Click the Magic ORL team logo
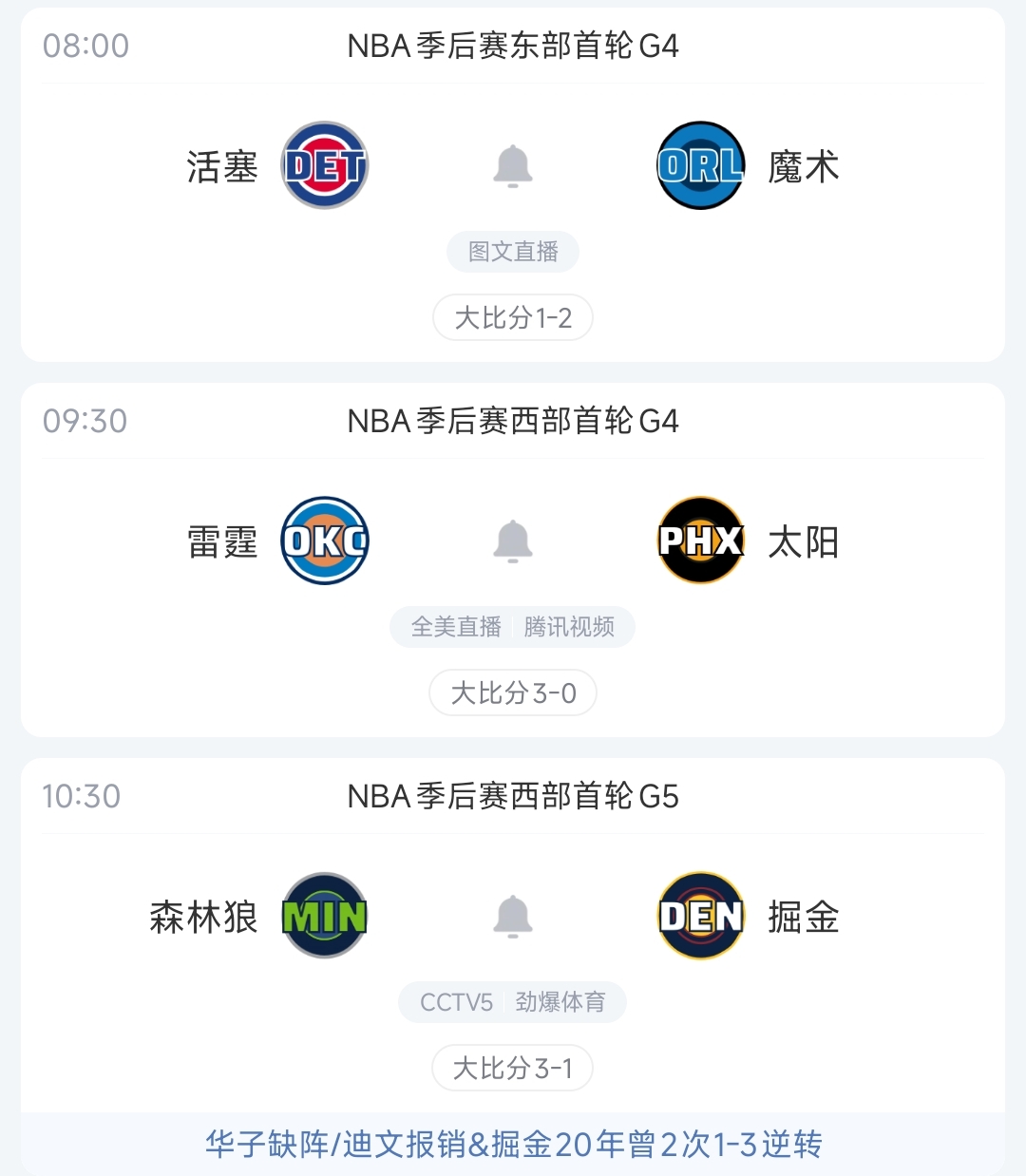 pos(700,165)
